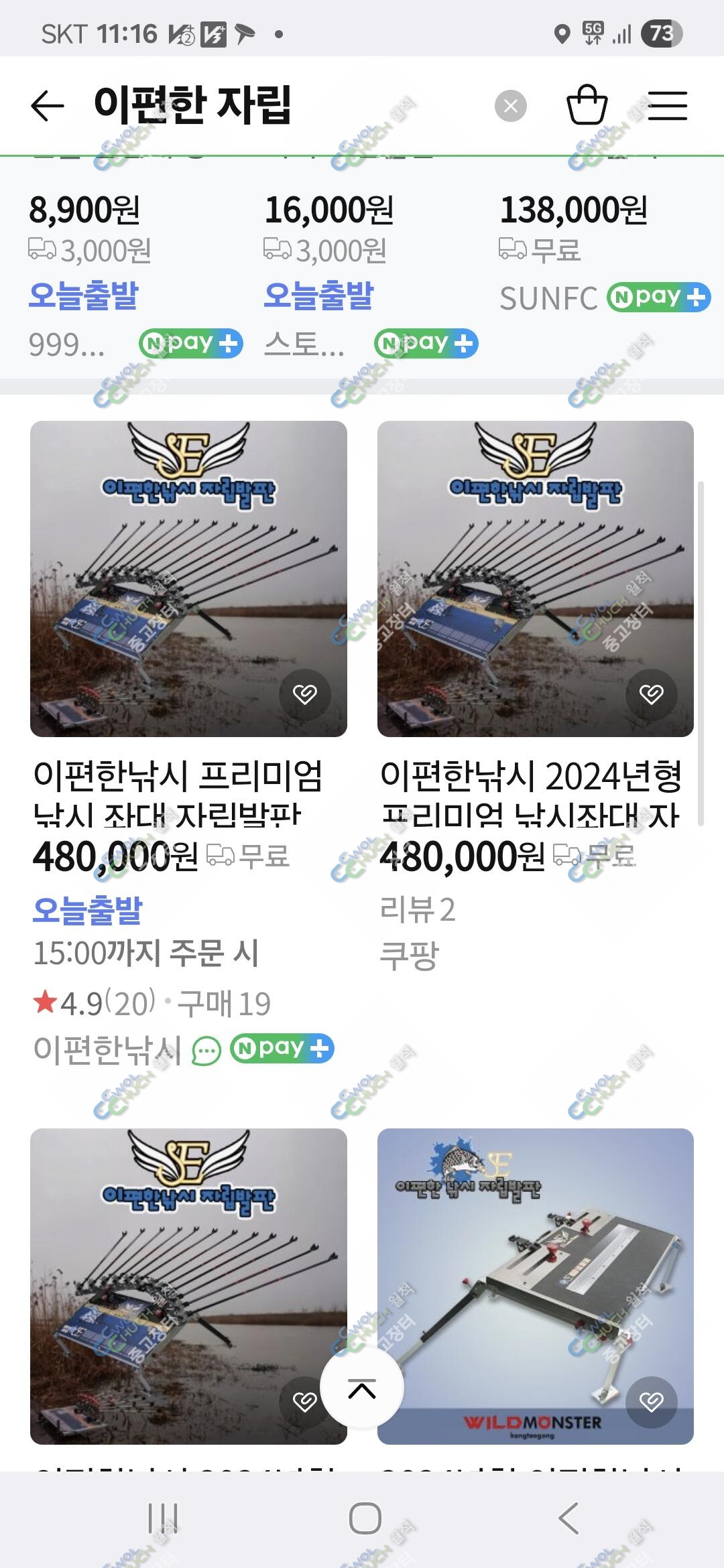Open recent apps from system navigation bar
Screen dimensions: 724x1568
pyautogui.click(x=163, y=1518)
